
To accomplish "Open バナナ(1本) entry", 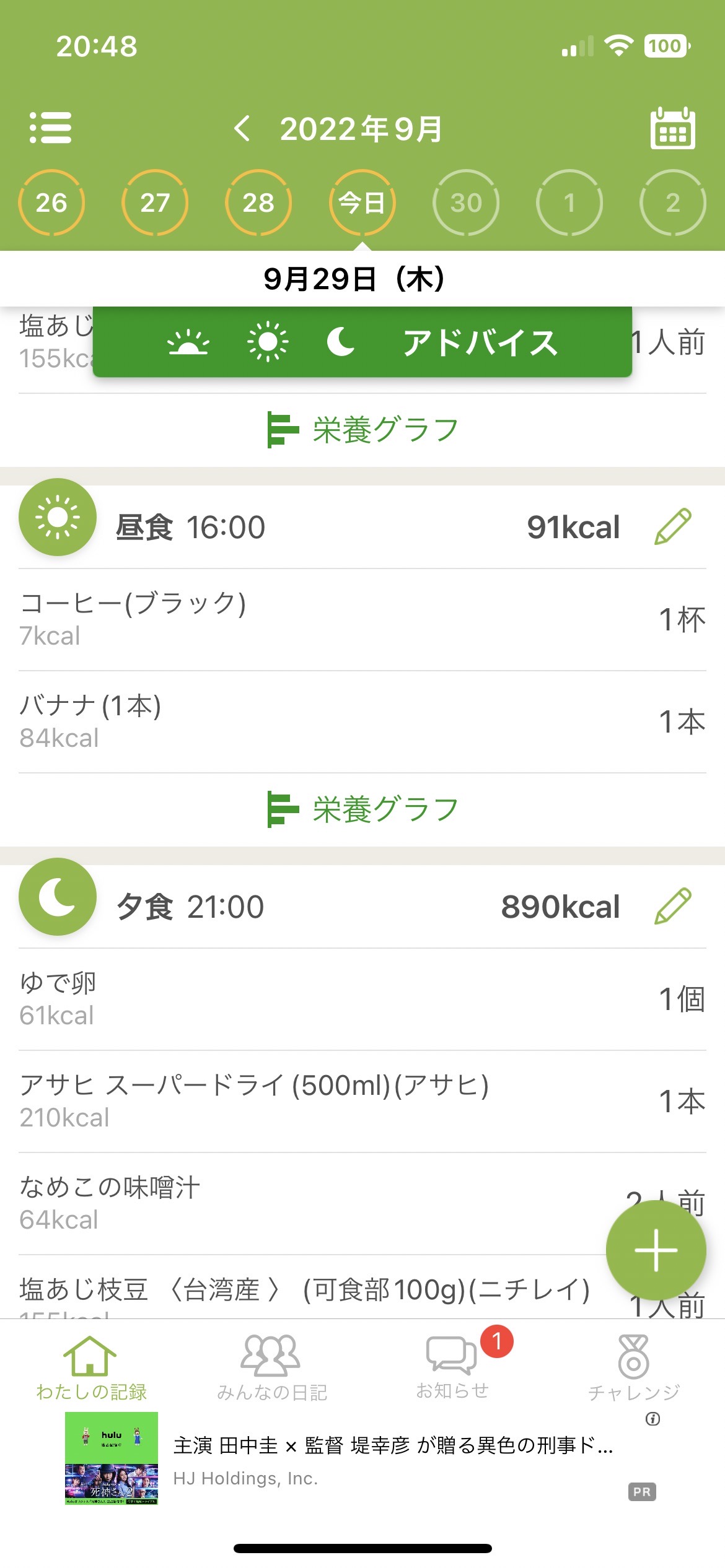I will point(362,721).
